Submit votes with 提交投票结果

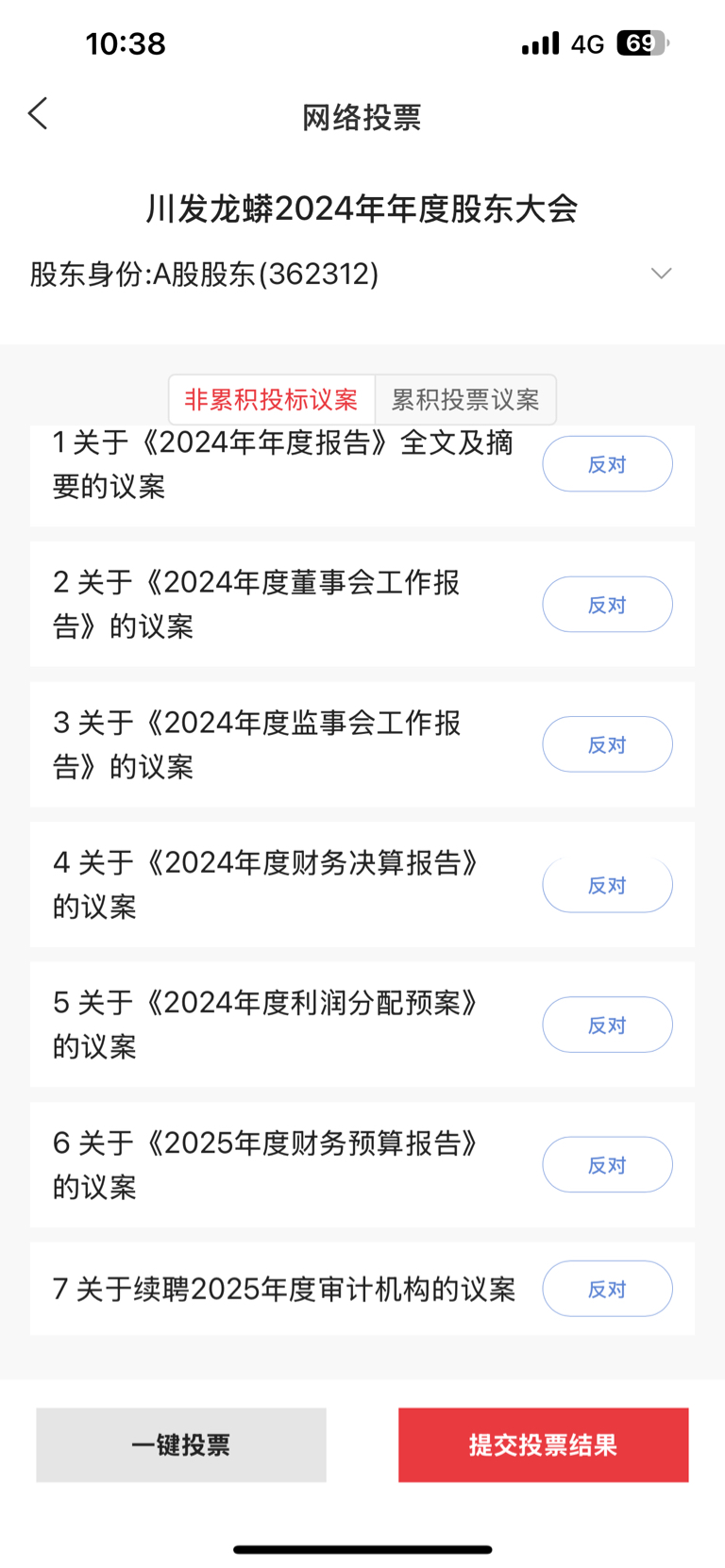[x=543, y=1445]
